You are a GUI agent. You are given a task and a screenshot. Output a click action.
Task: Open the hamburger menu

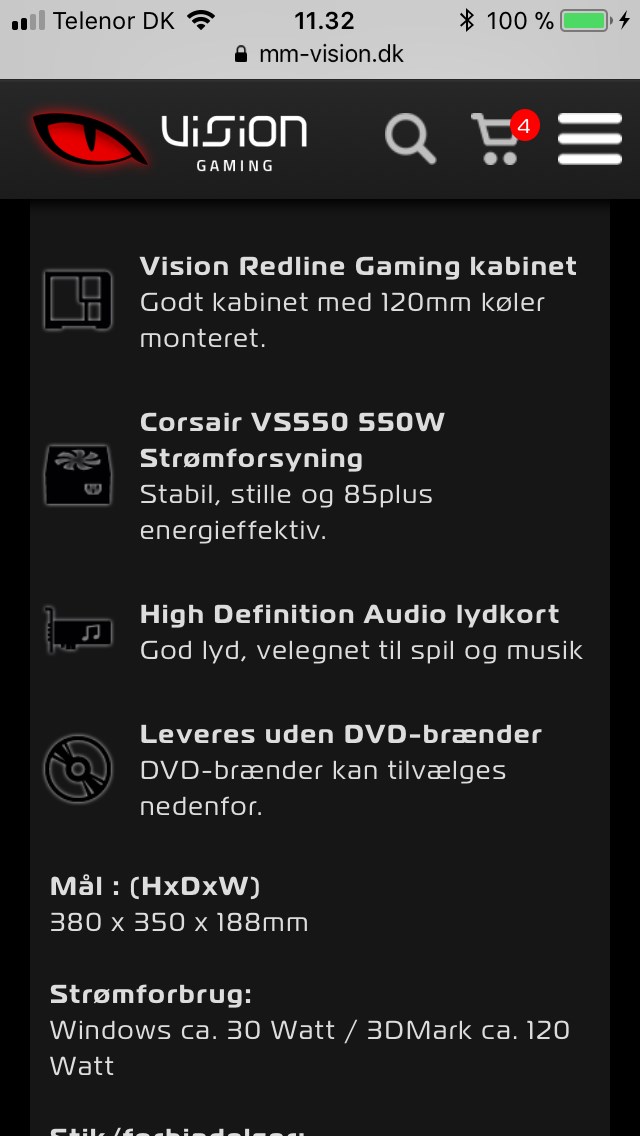coord(590,139)
